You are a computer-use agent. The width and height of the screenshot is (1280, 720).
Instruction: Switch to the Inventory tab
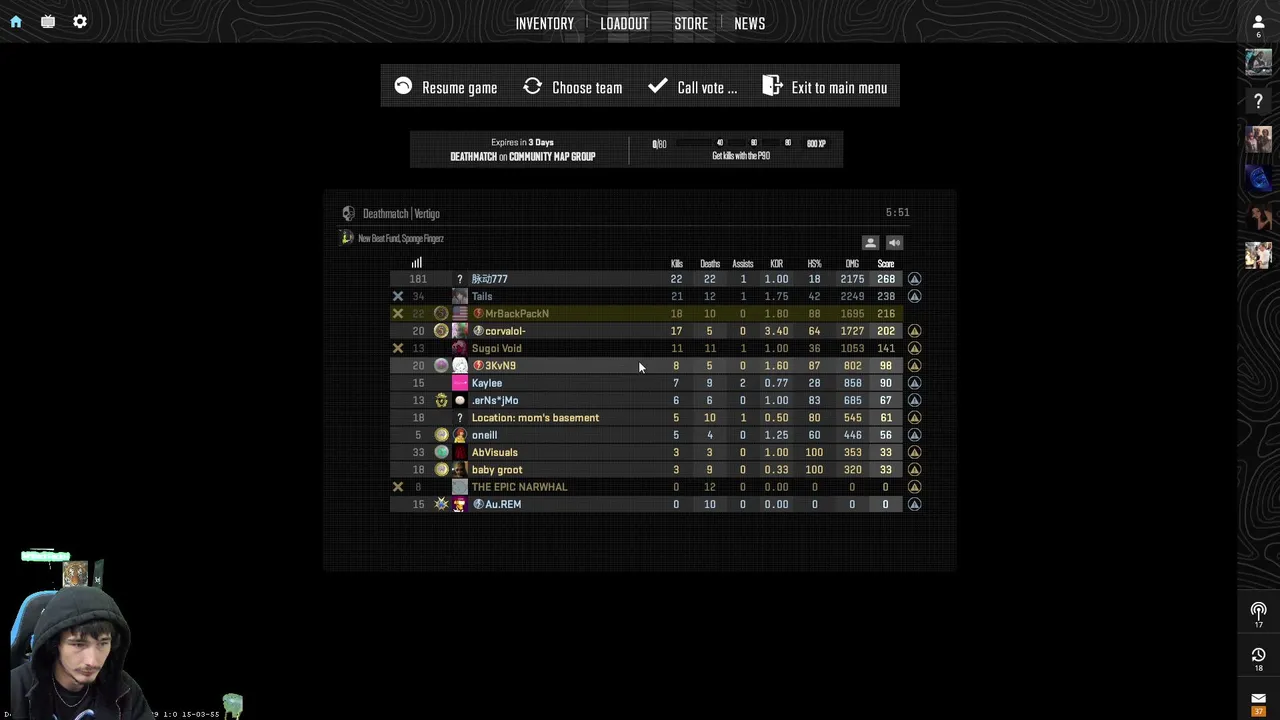pyautogui.click(x=544, y=23)
